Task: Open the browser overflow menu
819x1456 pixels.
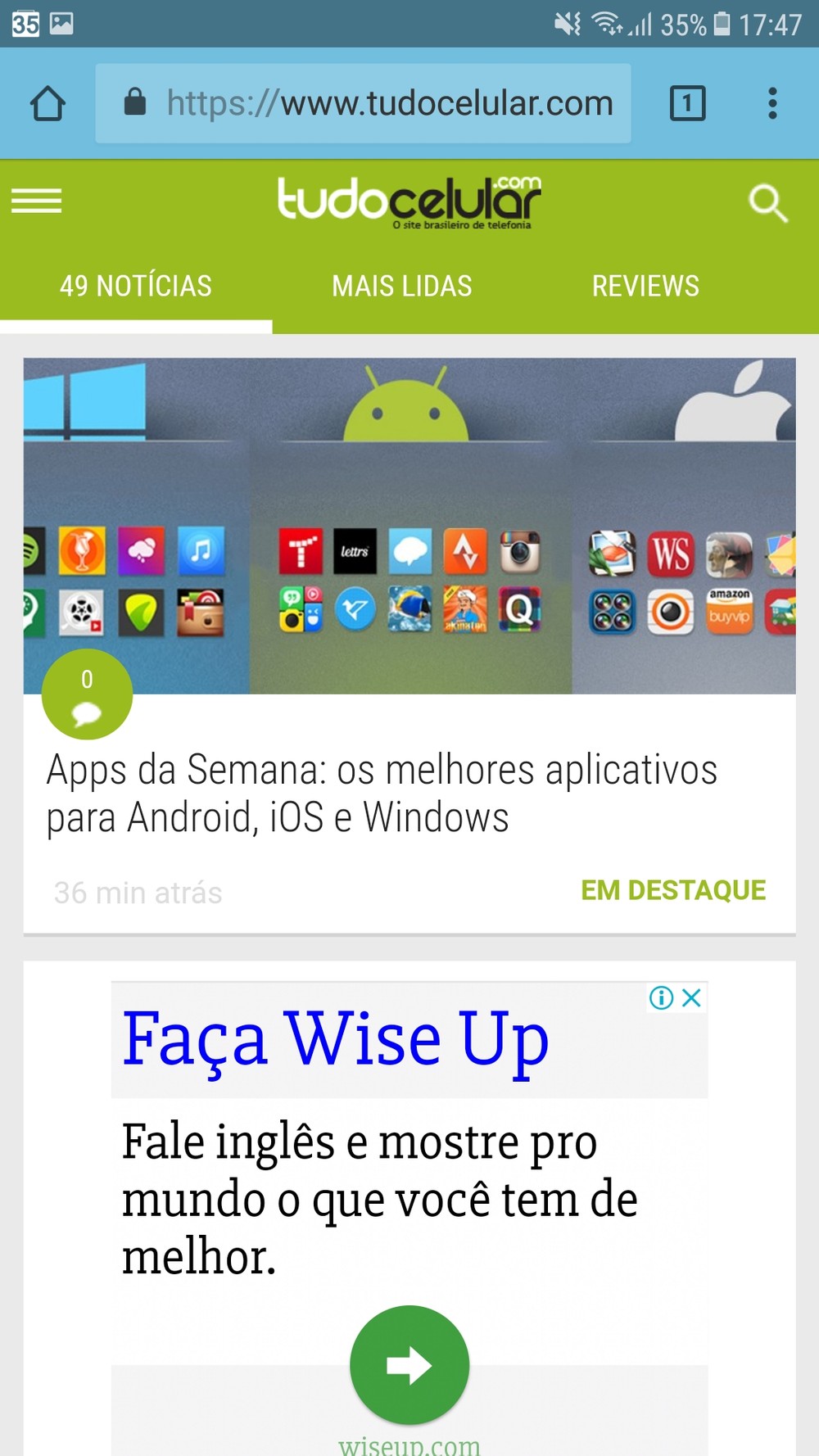Action: (x=771, y=104)
